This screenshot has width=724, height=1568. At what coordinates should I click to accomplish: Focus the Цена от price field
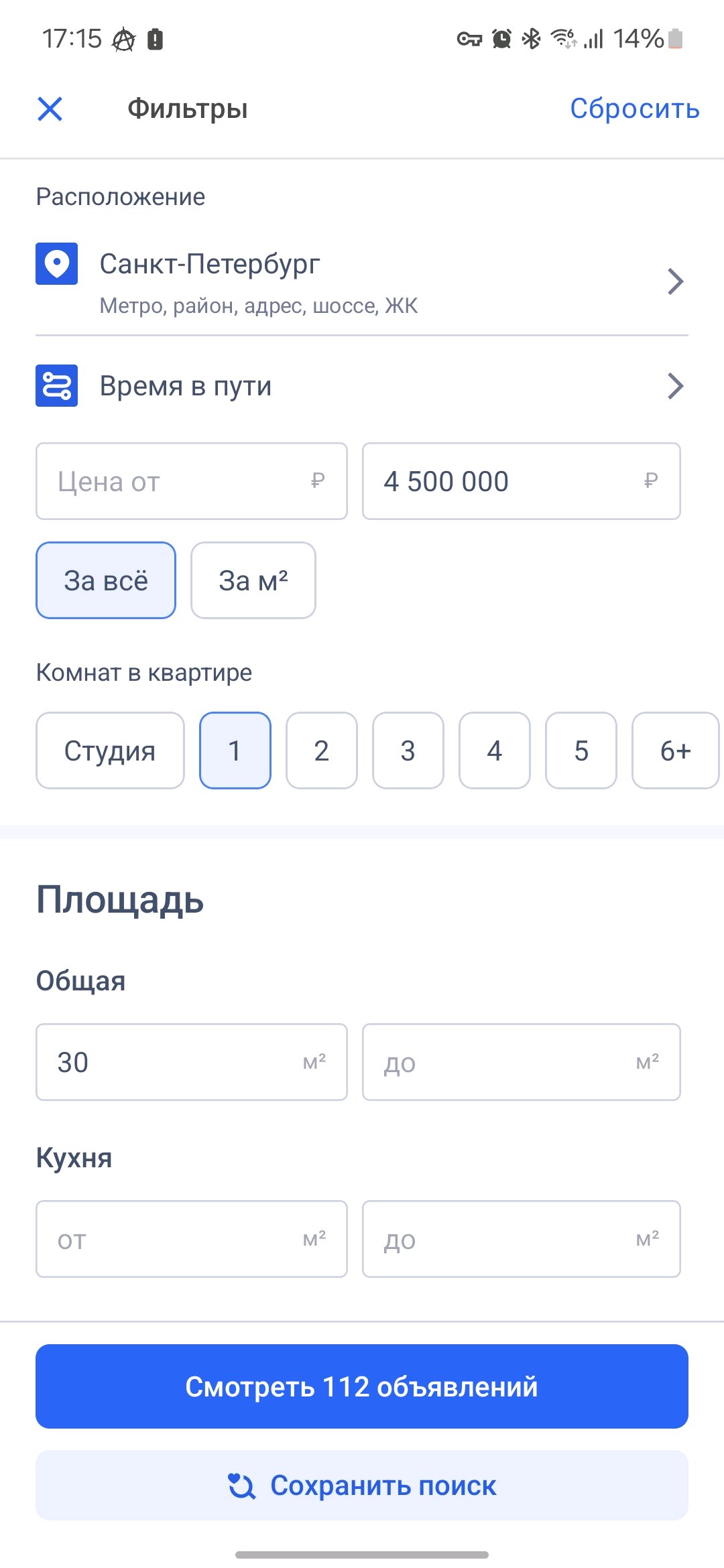point(192,481)
